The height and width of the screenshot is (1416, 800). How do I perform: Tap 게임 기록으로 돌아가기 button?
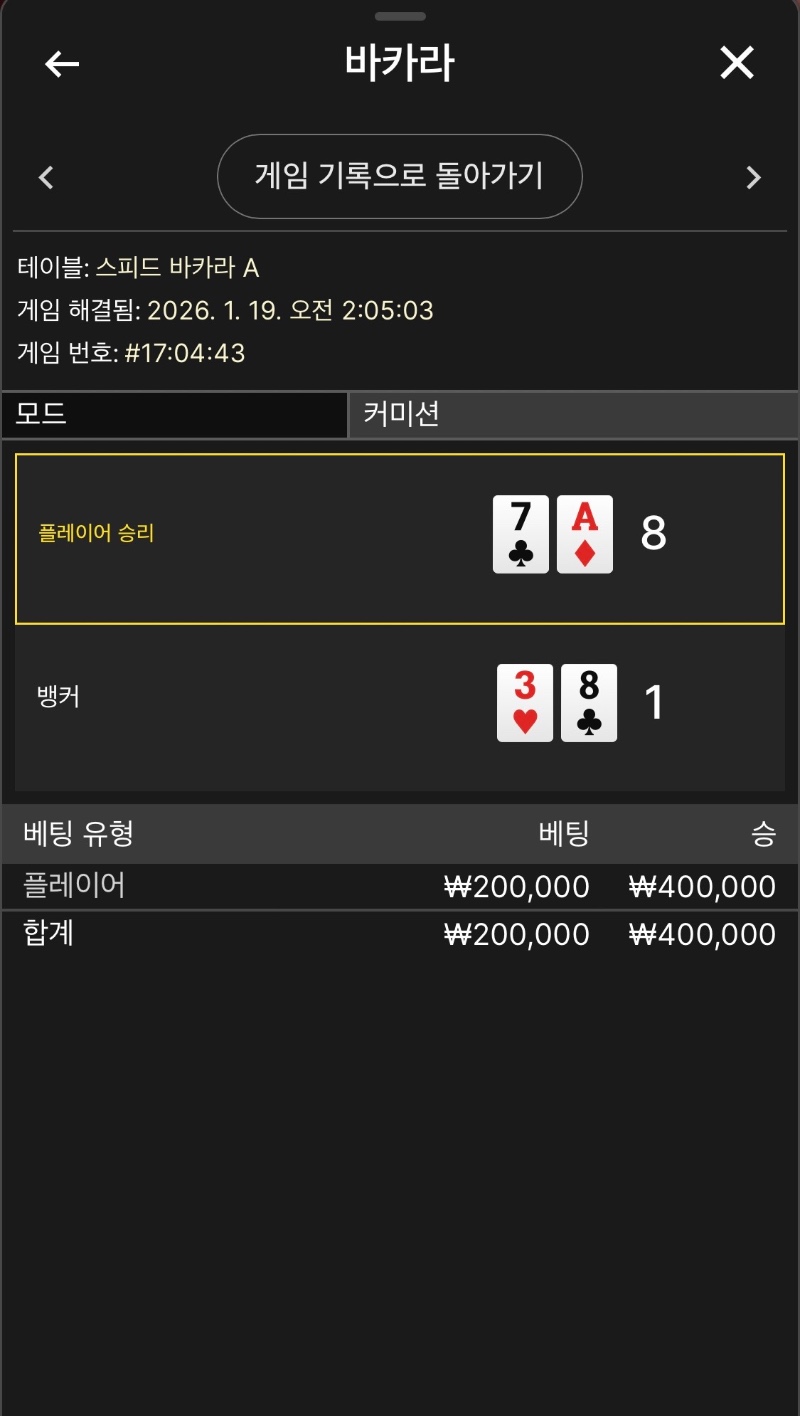[399, 177]
